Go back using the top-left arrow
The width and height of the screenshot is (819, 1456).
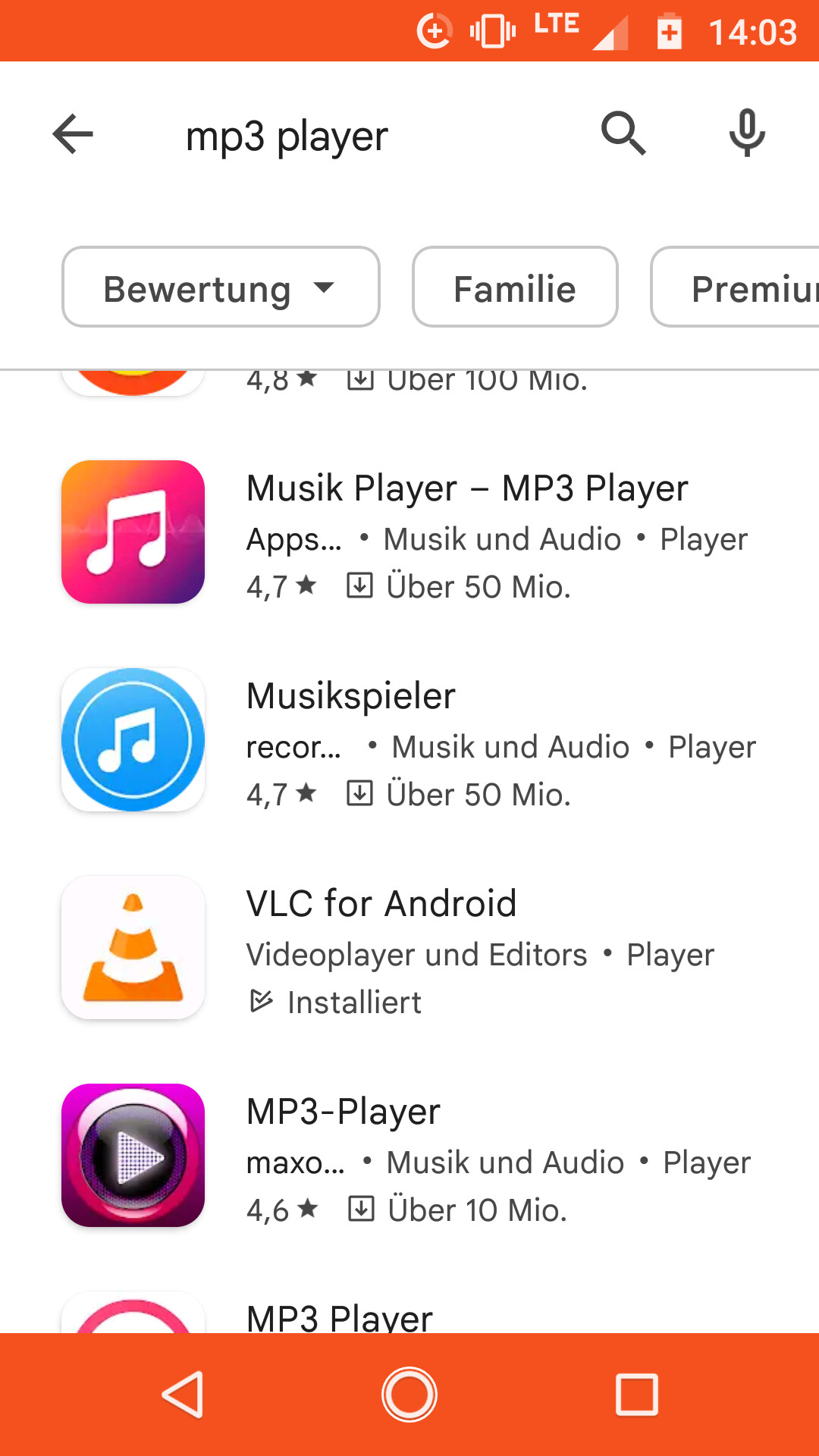point(73,134)
